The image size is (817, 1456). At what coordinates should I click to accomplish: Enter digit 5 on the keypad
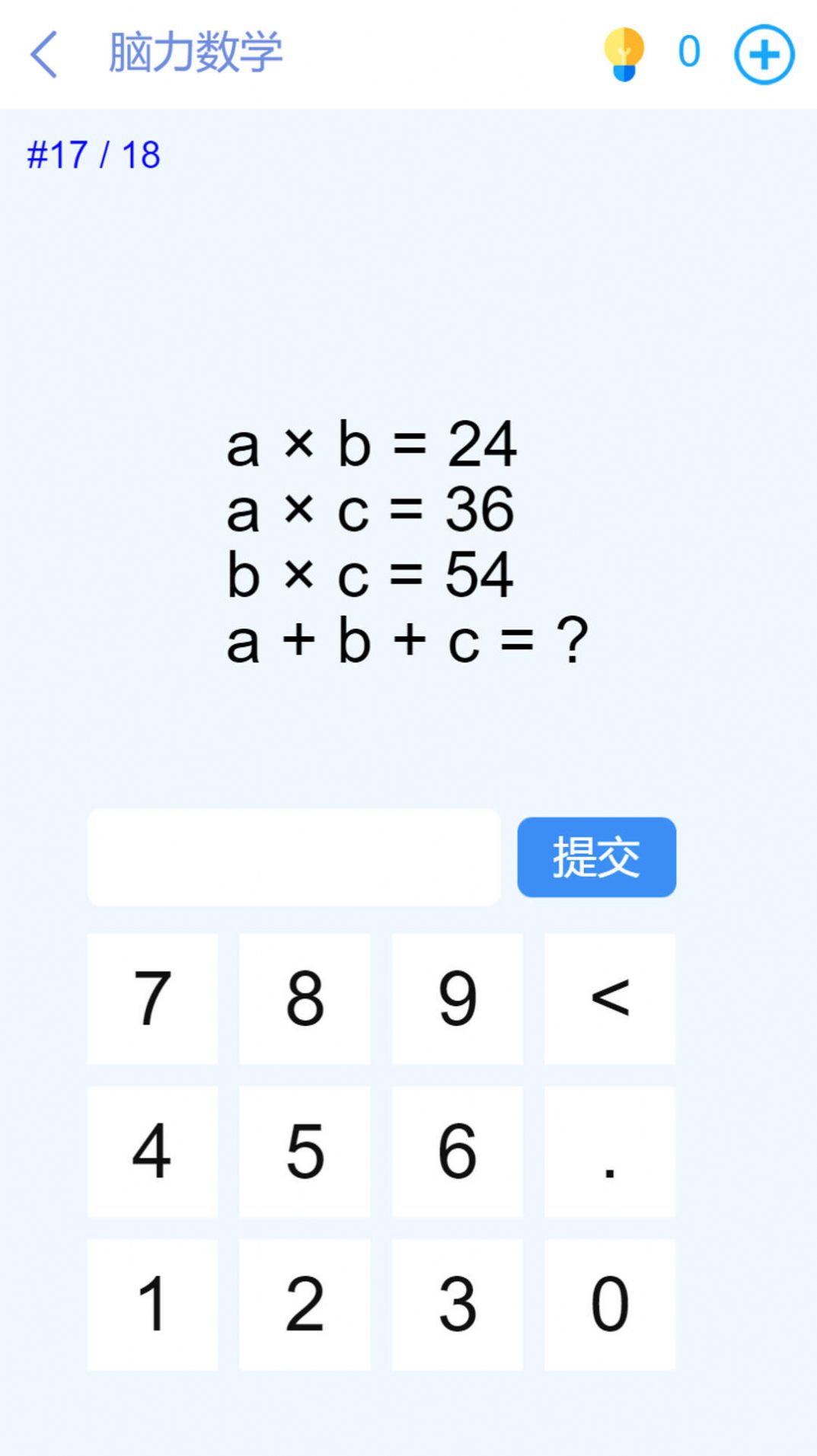pyautogui.click(x=305, y=1152)
